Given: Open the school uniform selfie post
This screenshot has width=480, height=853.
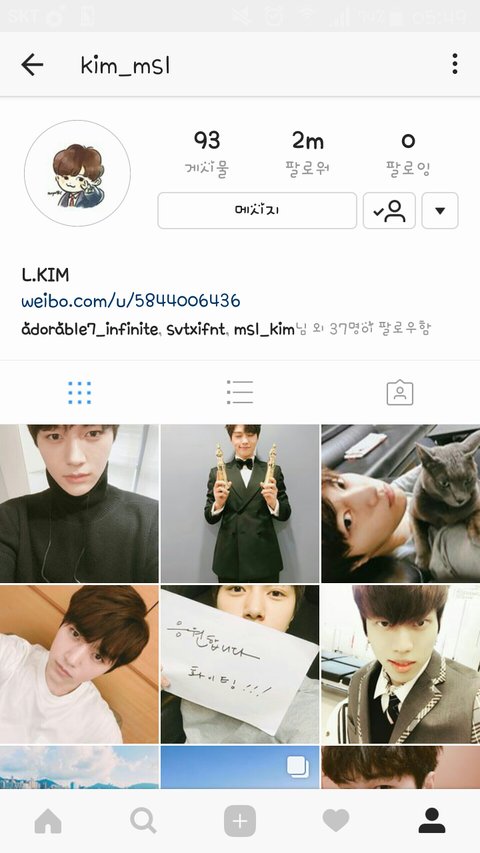Looking at the screenshot, I should pos(401,664).
